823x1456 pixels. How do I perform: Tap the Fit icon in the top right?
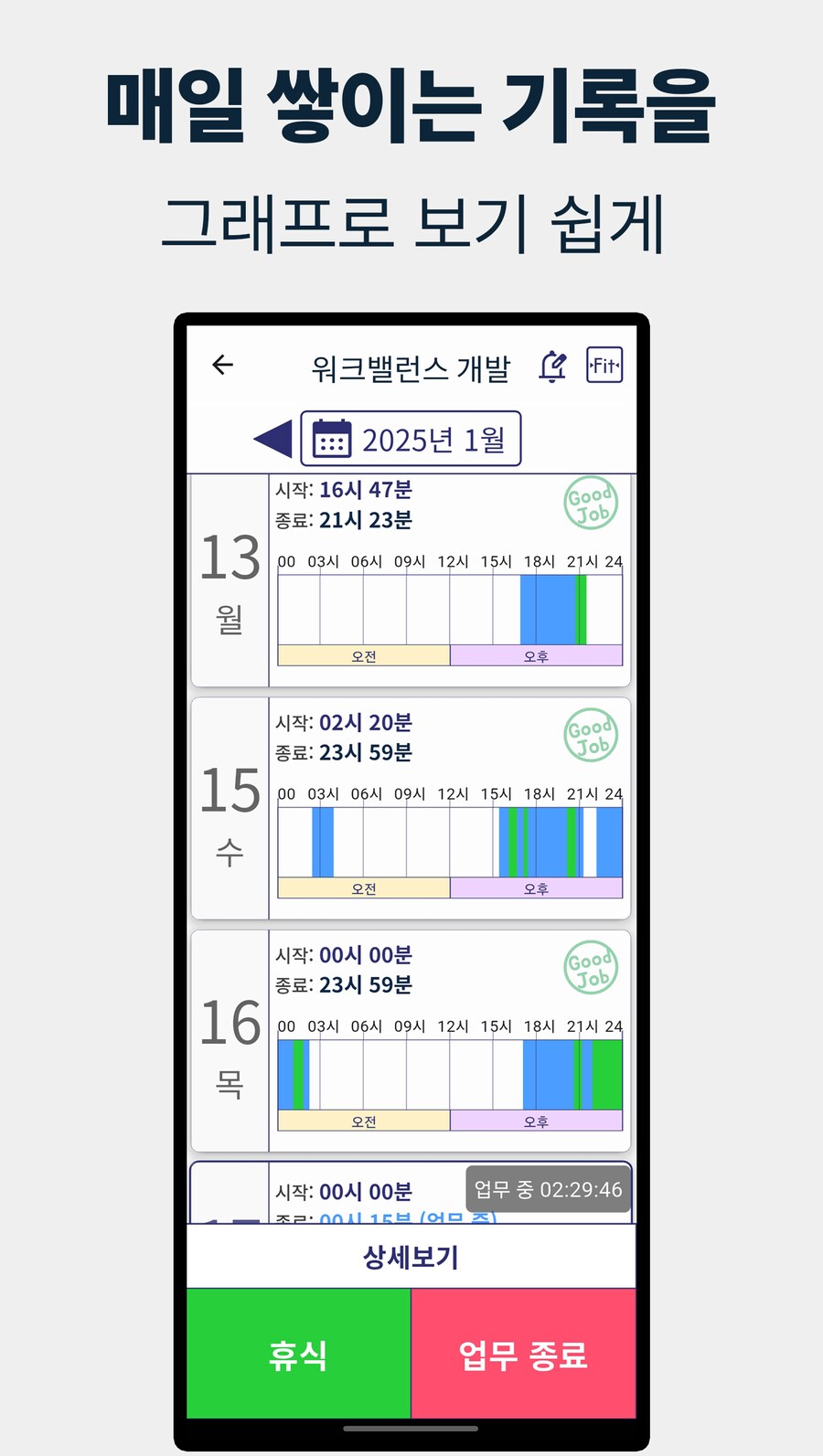[x=604, y=364]
